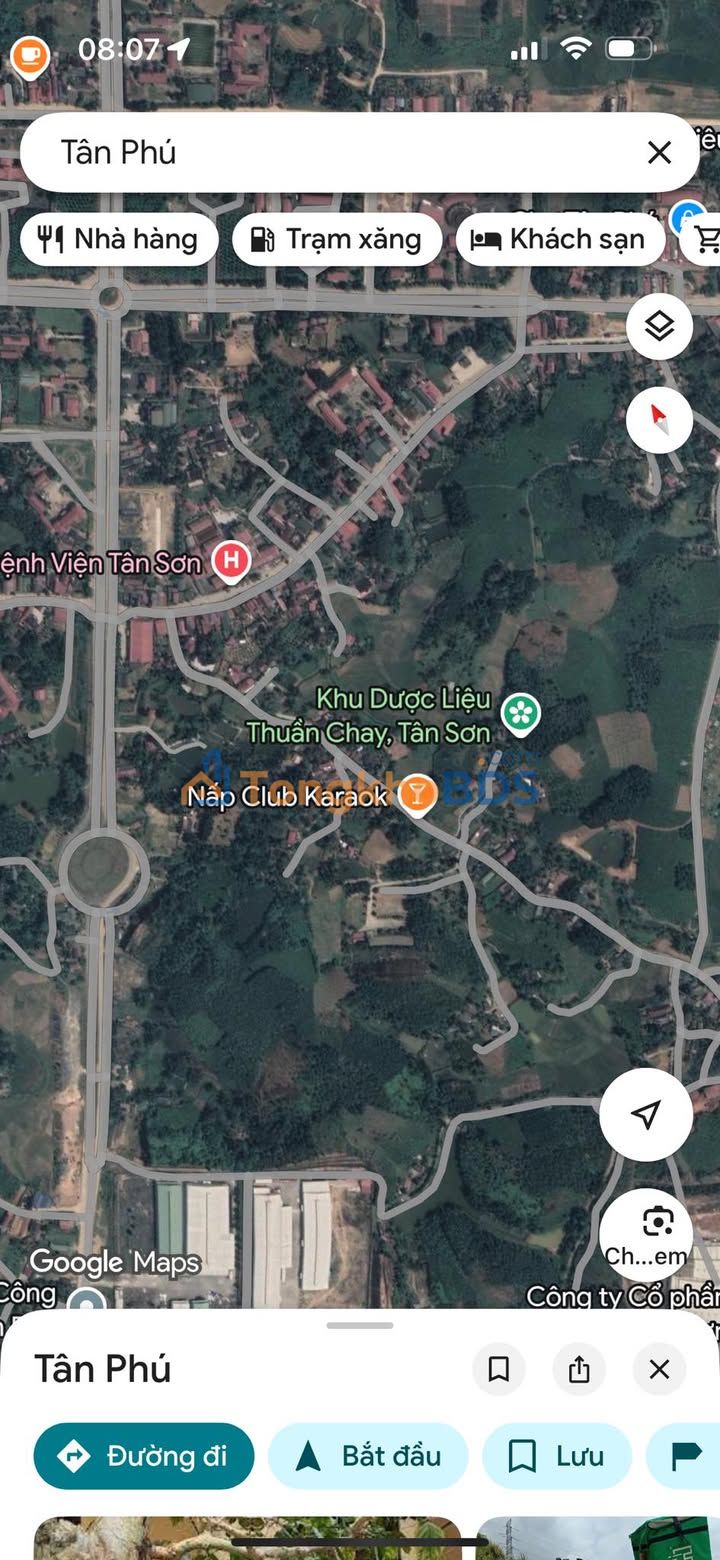Open the map layers selector
720x1560 pixels.
tap(659, 326)
